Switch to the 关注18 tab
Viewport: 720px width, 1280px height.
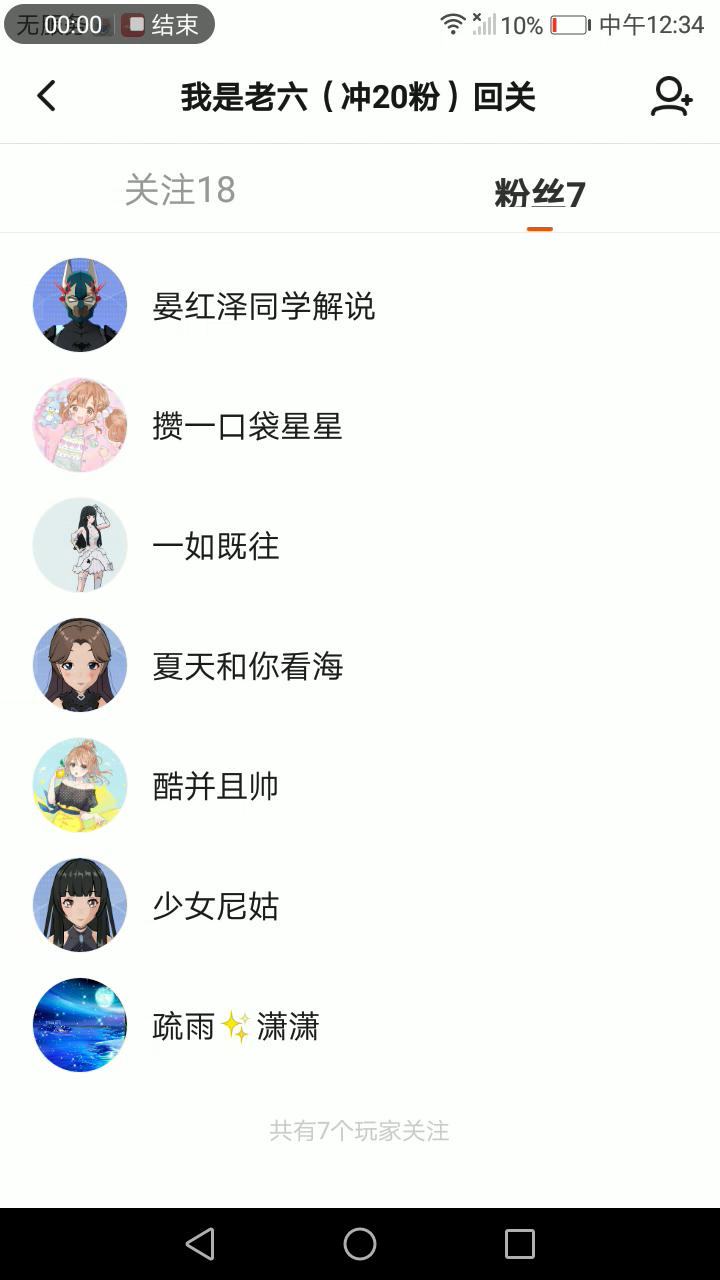point(180,190)
